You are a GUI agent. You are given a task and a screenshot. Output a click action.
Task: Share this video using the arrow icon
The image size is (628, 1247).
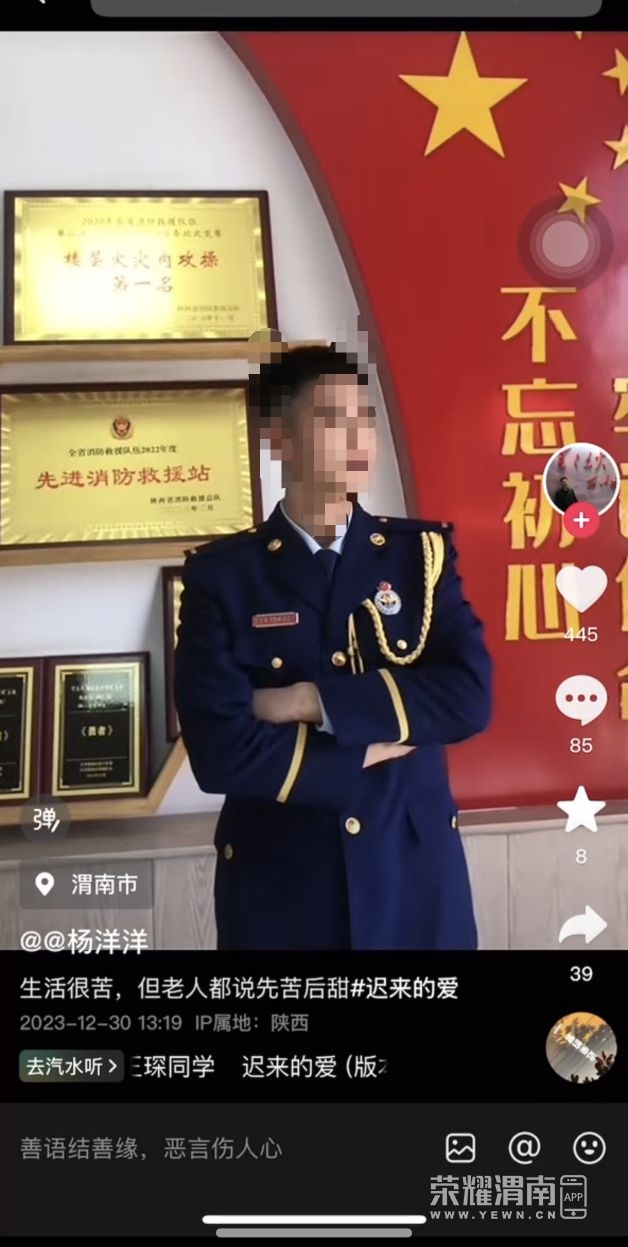[x=582, y=926]
